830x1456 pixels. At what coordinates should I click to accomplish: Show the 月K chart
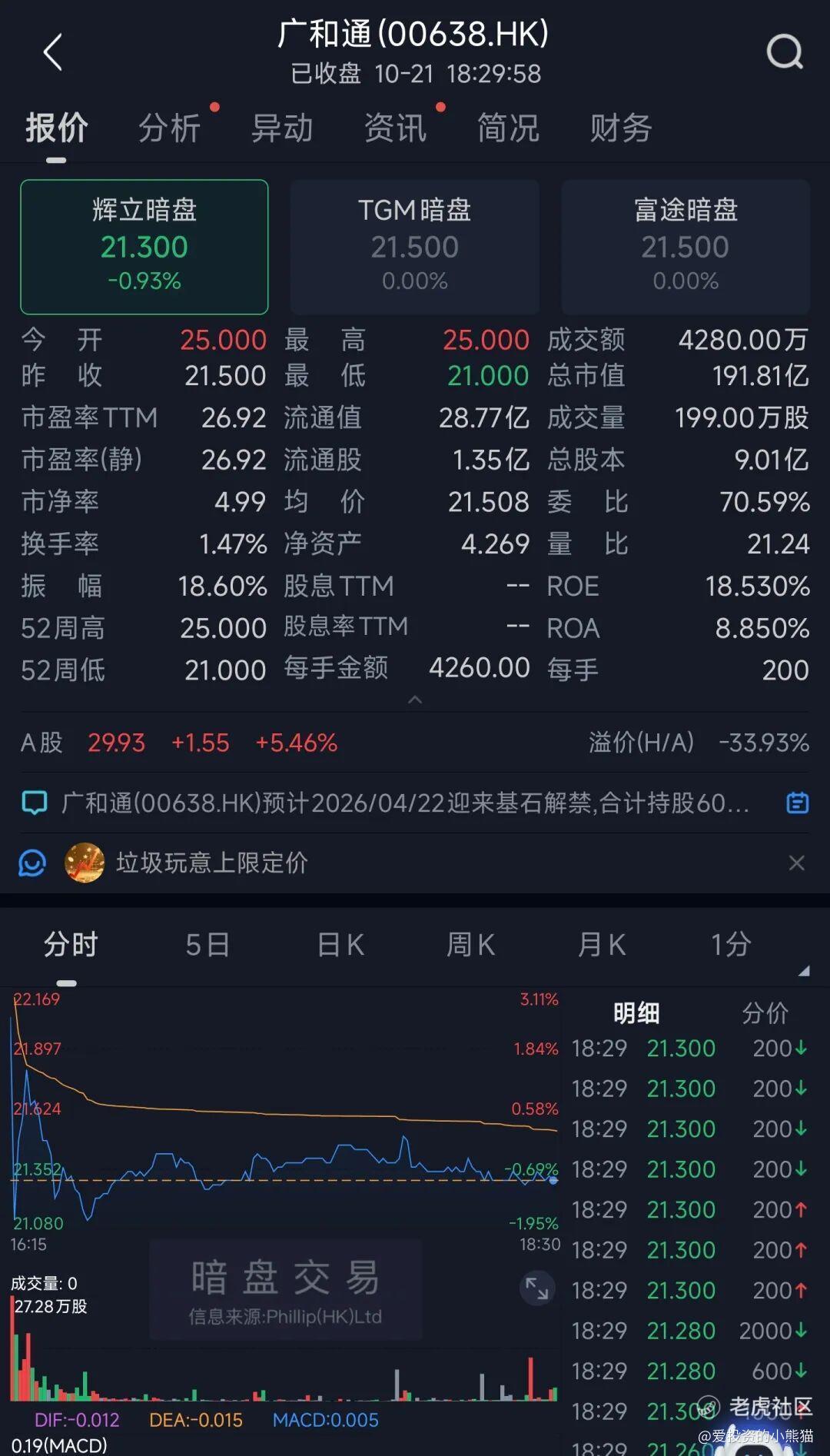602,945
